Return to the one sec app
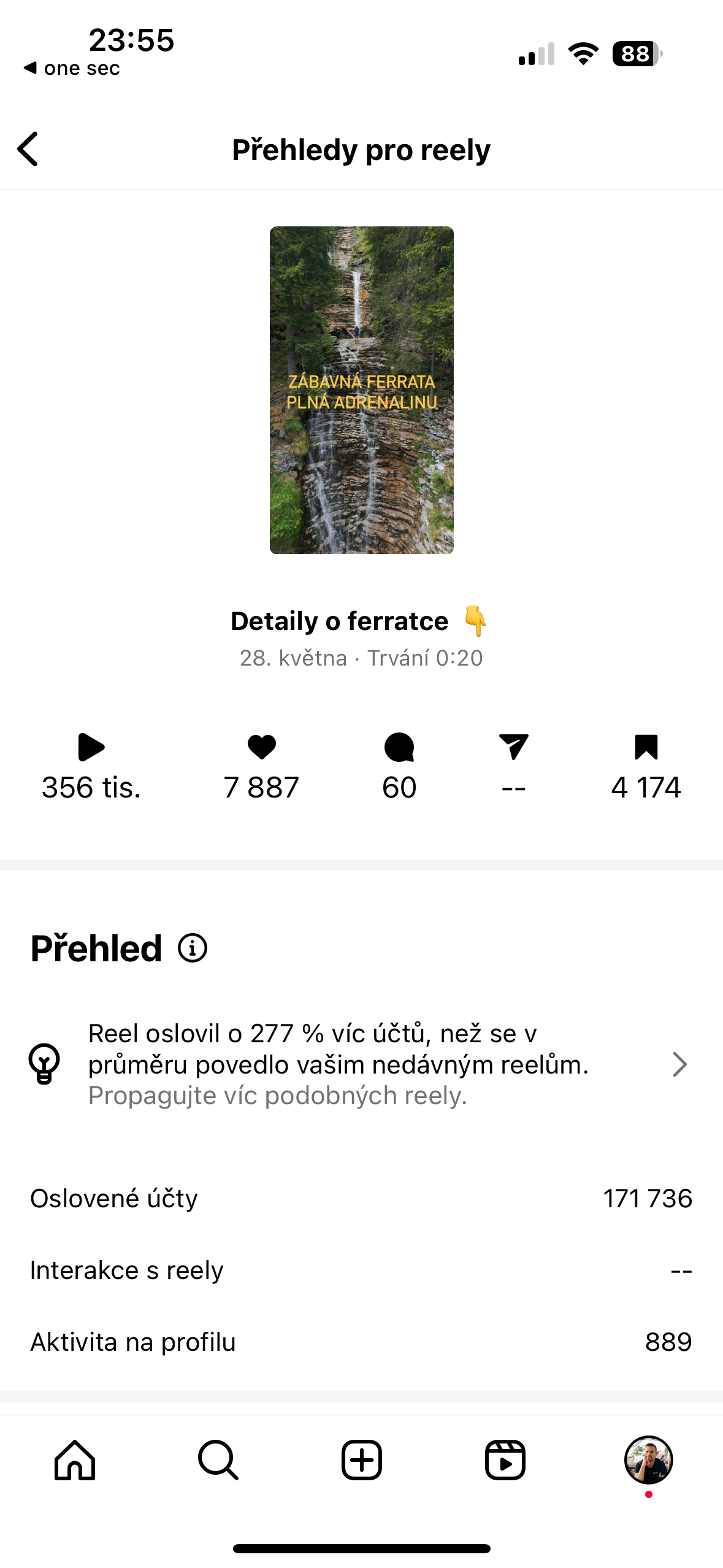This screenshot has height=1568, width=723. pyautogui.click(x=72, y=68)
